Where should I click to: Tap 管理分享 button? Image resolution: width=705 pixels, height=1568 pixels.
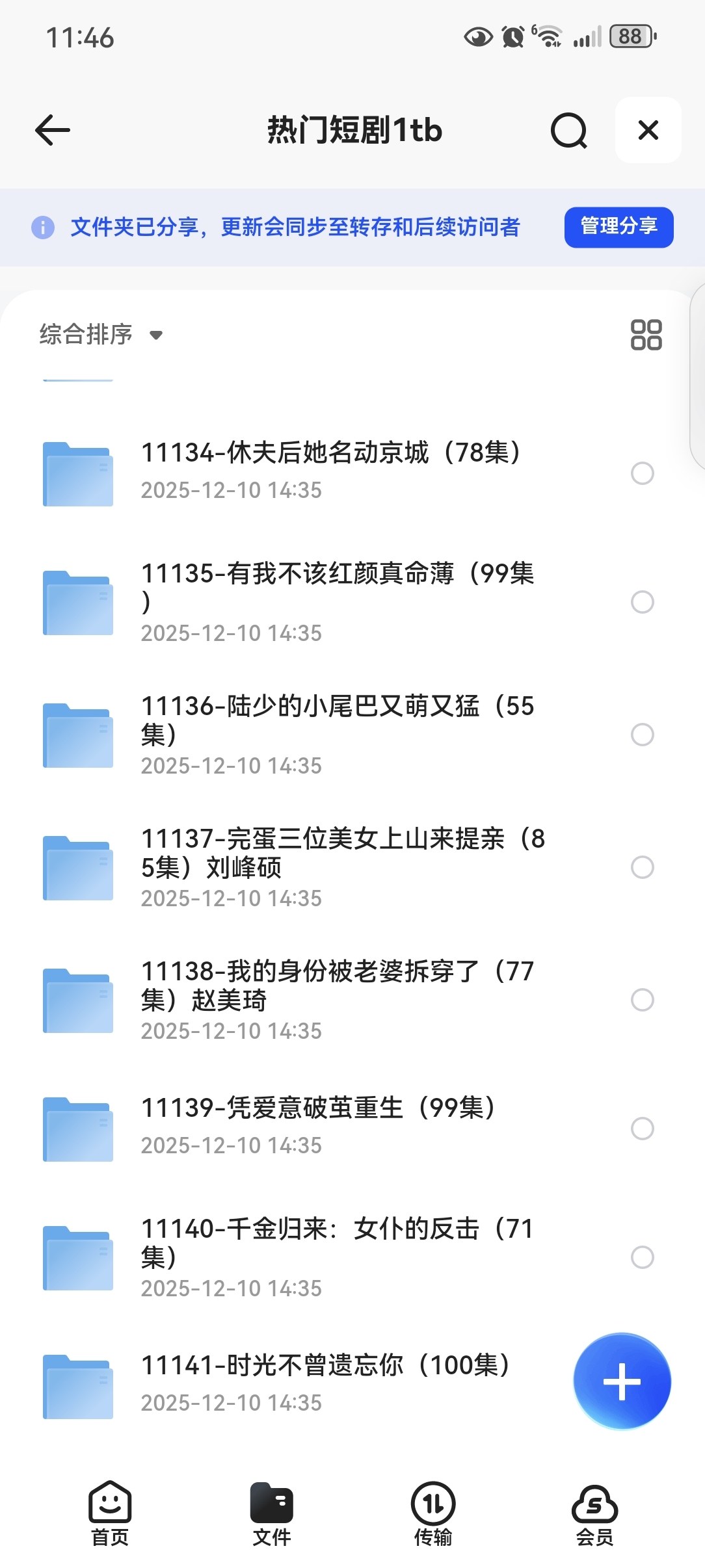click(618, 227)
